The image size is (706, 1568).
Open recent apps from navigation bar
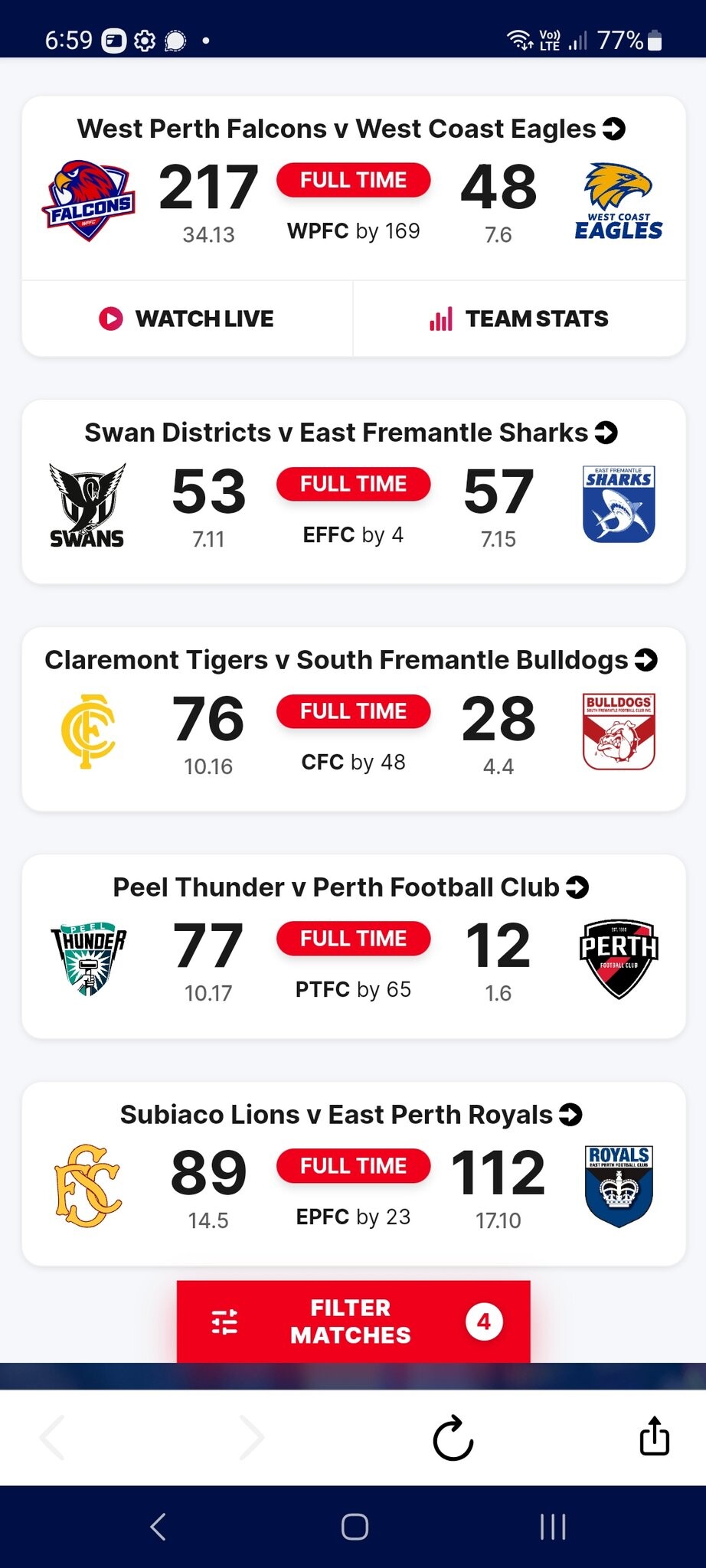pos(552,1527)
